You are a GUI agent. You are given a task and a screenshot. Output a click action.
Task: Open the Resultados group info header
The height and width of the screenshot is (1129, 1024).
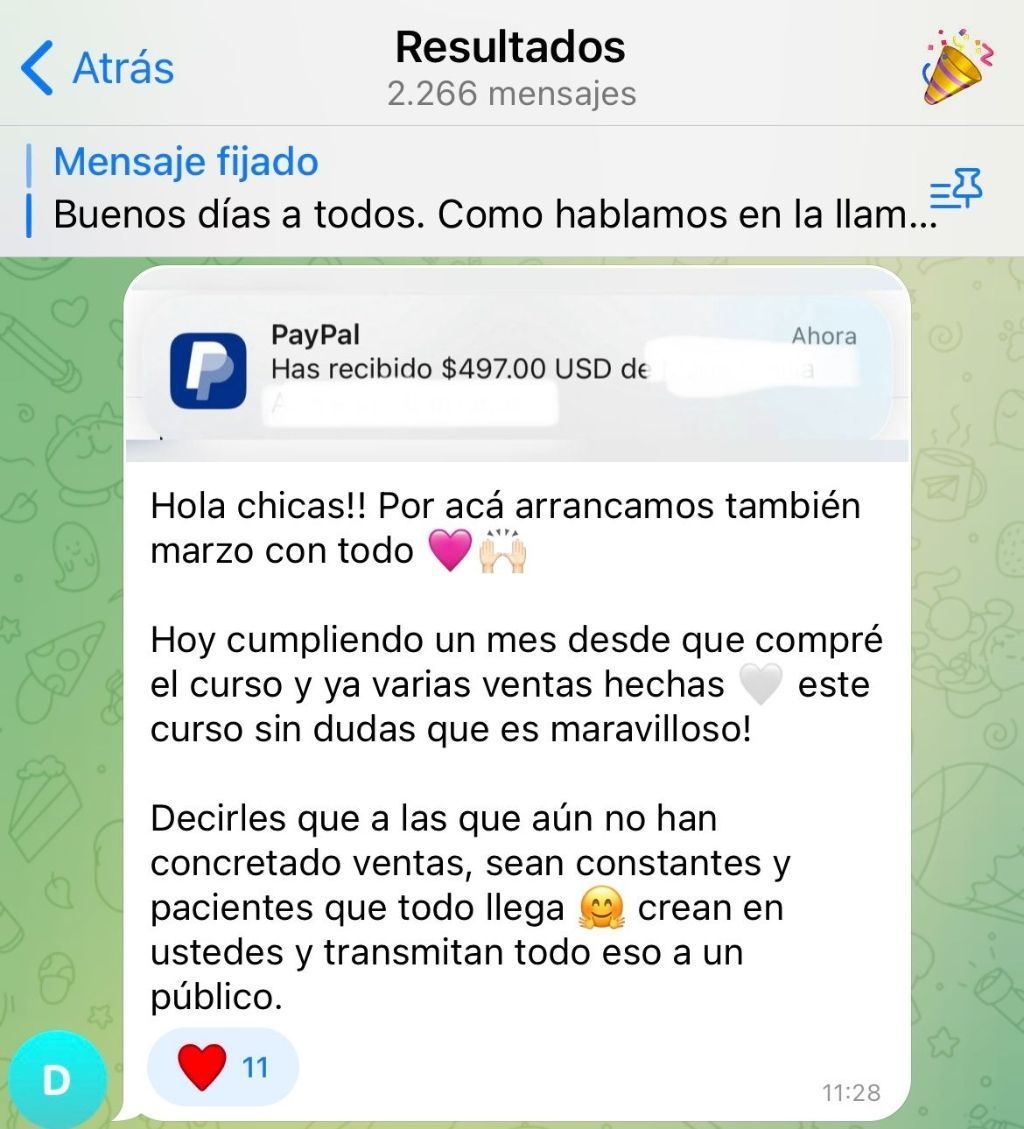tap(511, 68)
